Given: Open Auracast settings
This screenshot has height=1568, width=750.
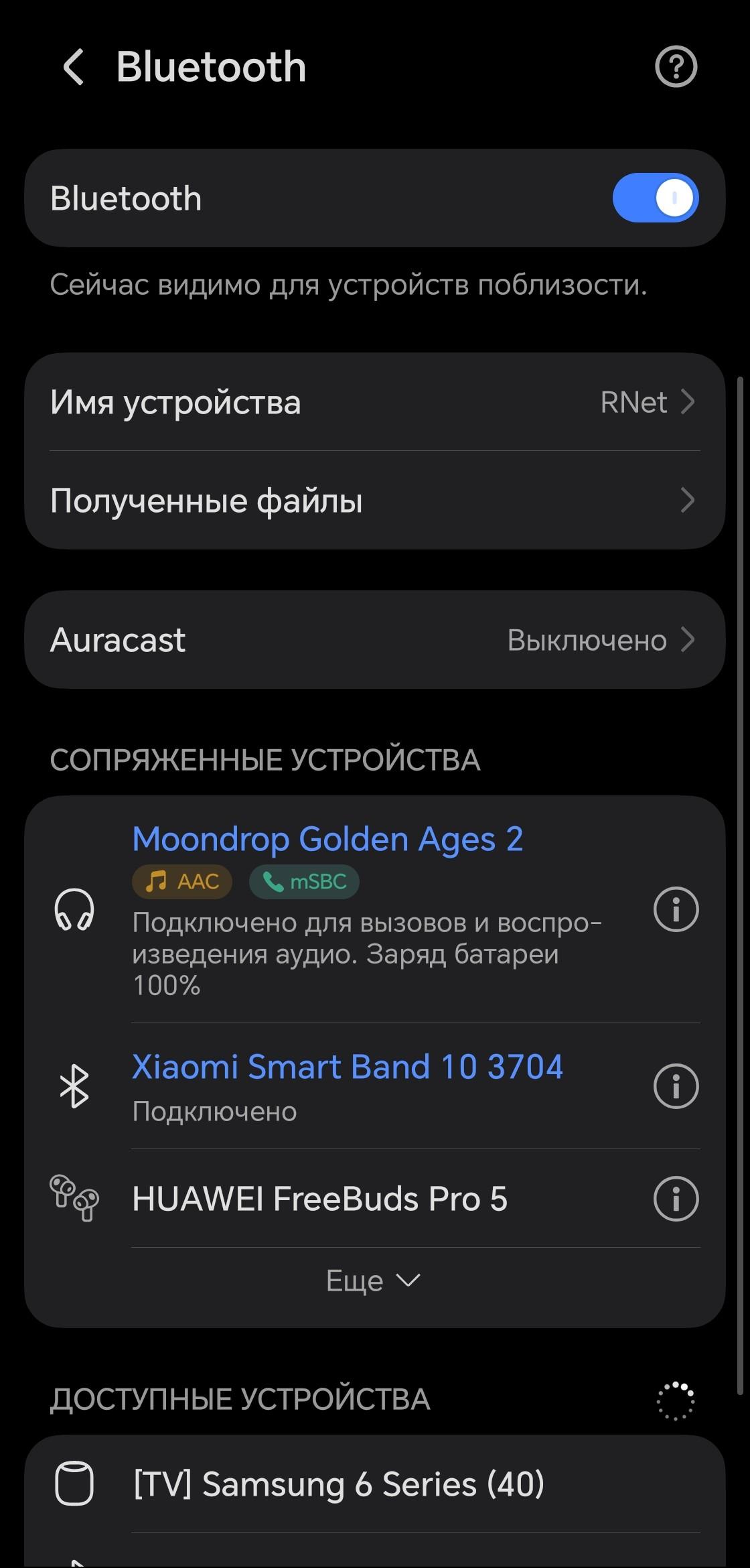Looking at the screenshot, I should [375, 640].
